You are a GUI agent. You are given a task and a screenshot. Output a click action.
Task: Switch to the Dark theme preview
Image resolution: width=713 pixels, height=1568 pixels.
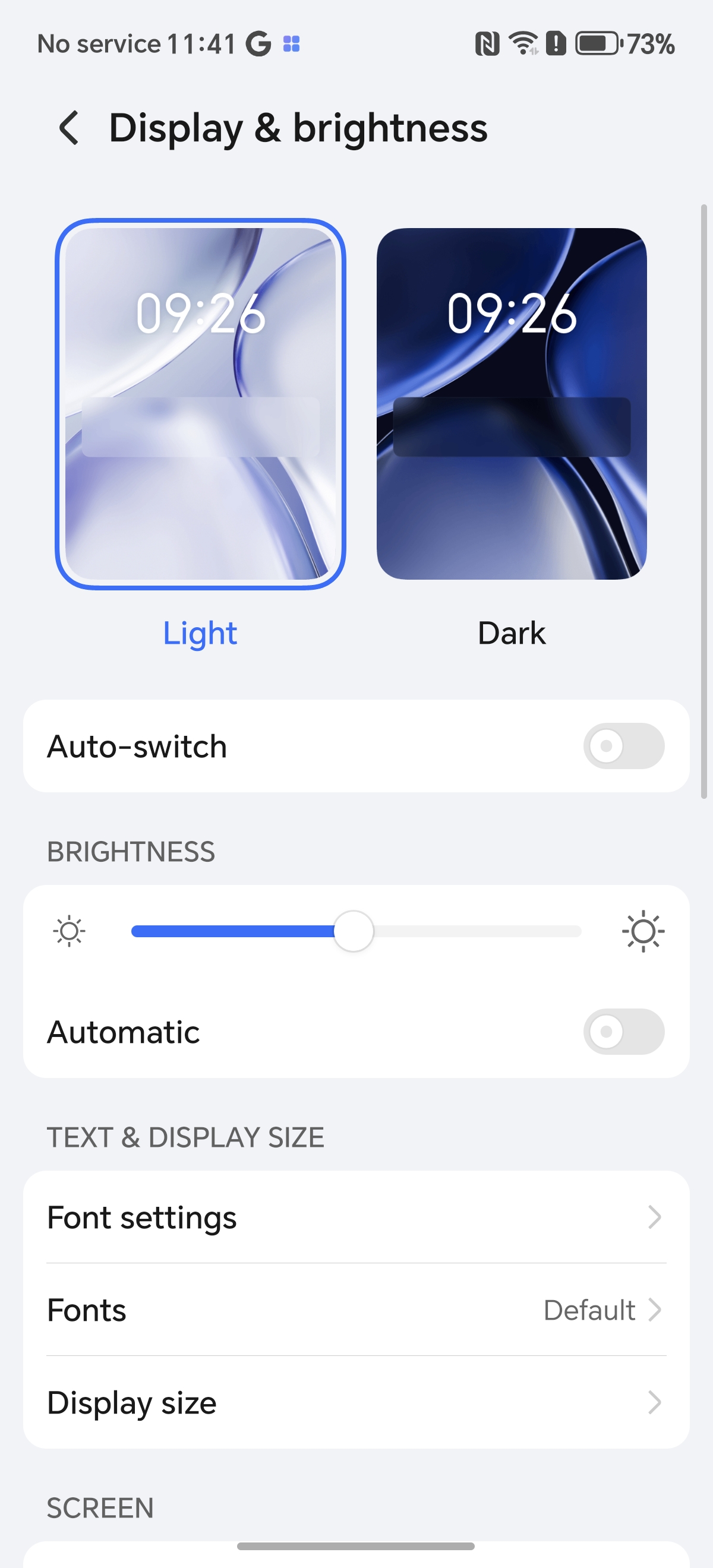(x=512, y=403)
